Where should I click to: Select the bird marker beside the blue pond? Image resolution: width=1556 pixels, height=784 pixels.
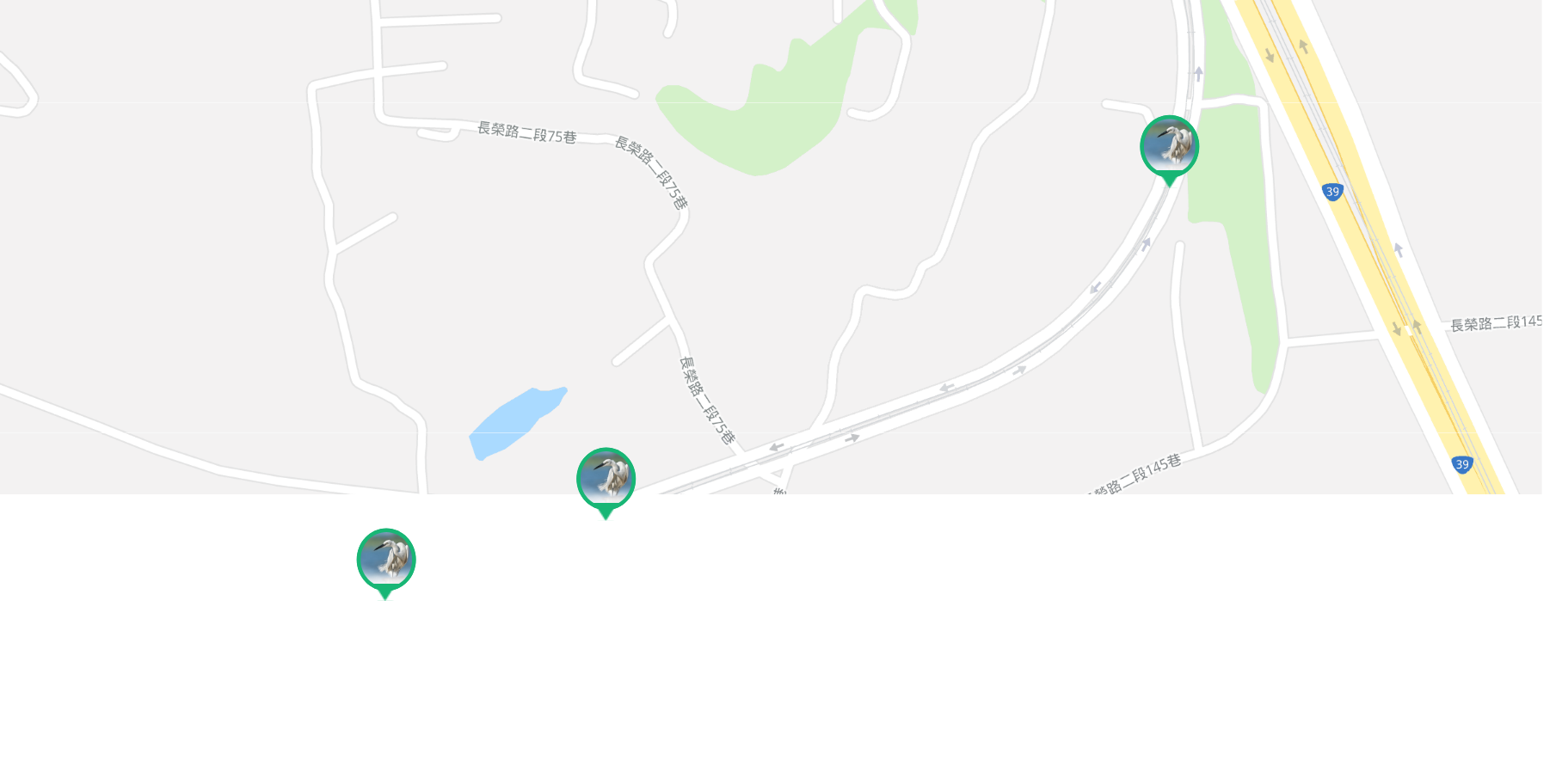click(606, 479)
